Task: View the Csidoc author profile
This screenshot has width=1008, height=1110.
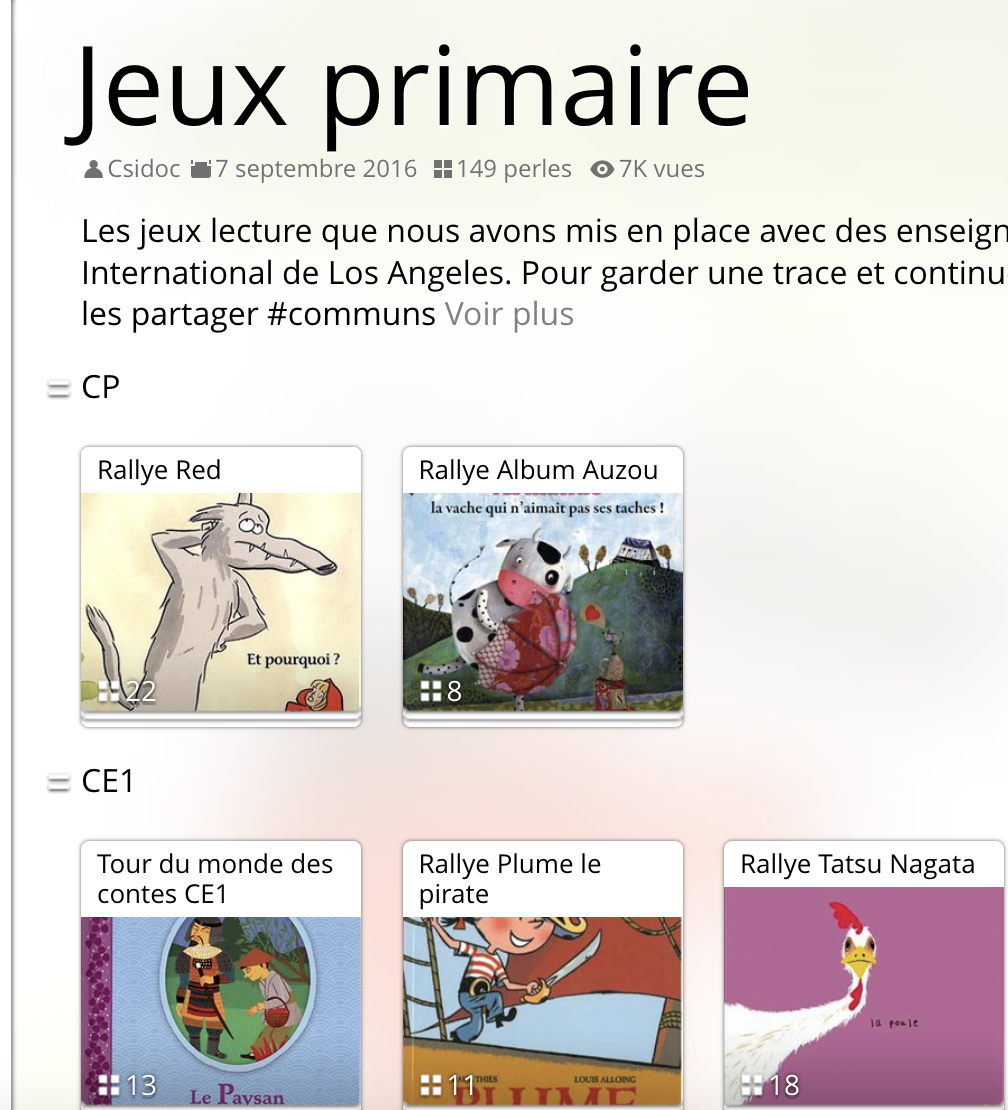Action: point(143,169)
